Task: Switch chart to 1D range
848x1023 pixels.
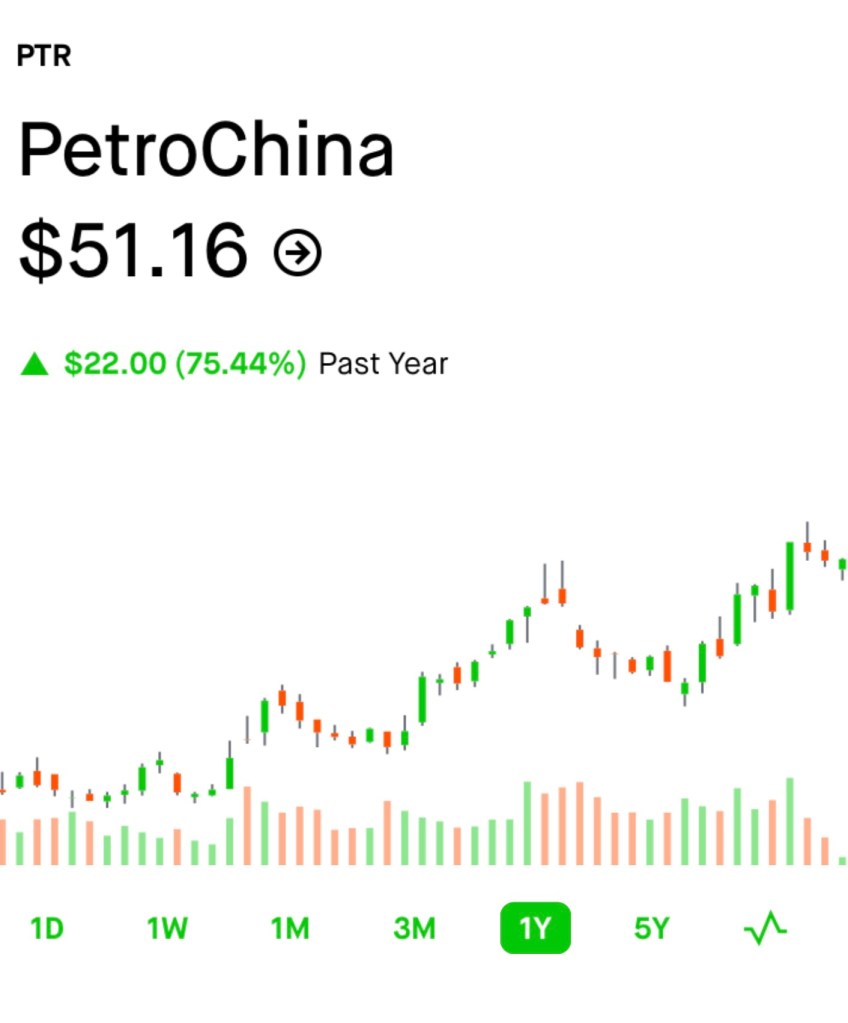Action: pyautogui.click(x=47, y=929)
